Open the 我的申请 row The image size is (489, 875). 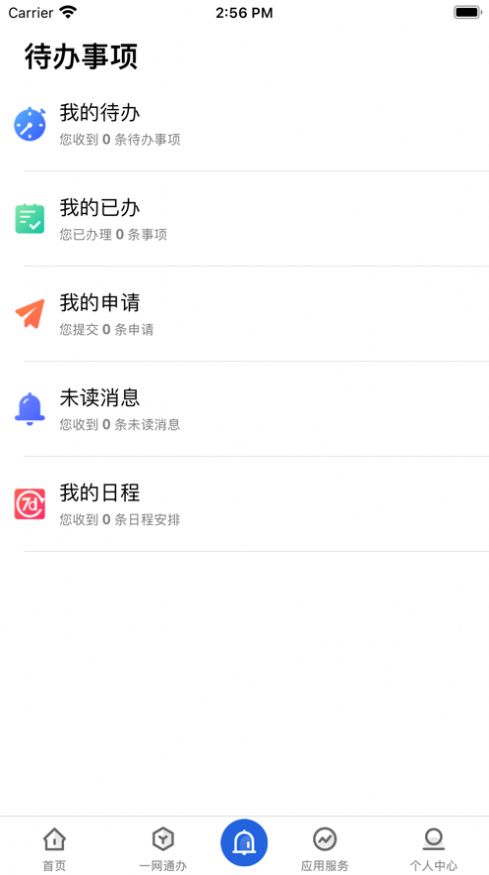tap(244, 314)
